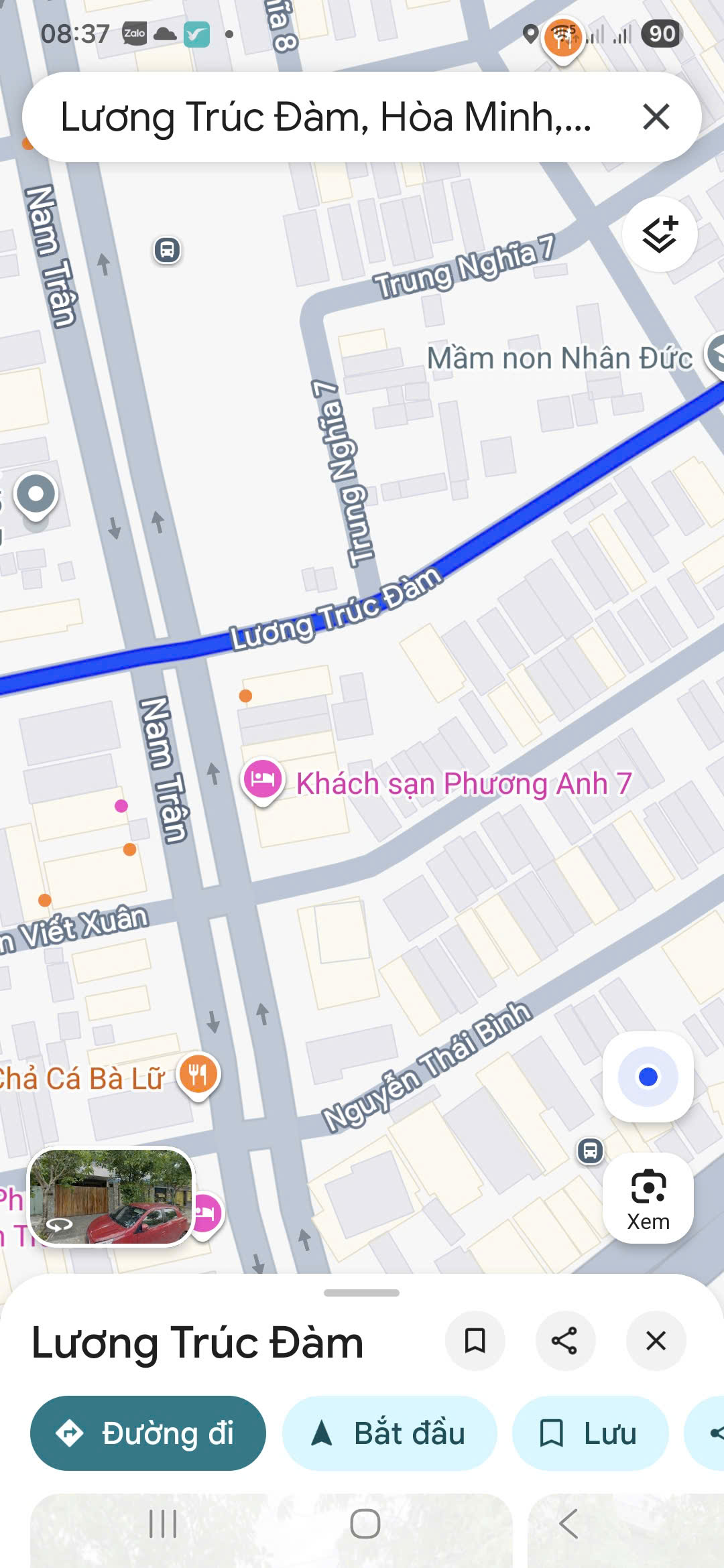Viewport: 724px width, 1568px height.
Task: Tap the Lưu chip
Action: pos(590,1433)
